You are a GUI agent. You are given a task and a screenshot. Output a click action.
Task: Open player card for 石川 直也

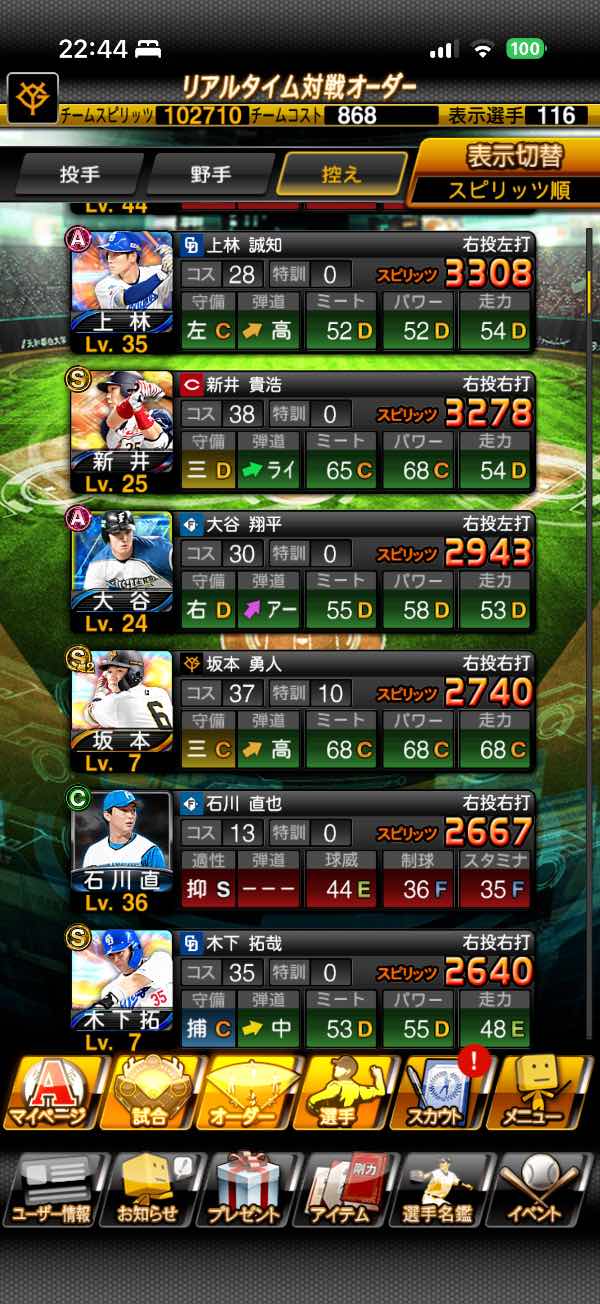click(x=302, y=852)
